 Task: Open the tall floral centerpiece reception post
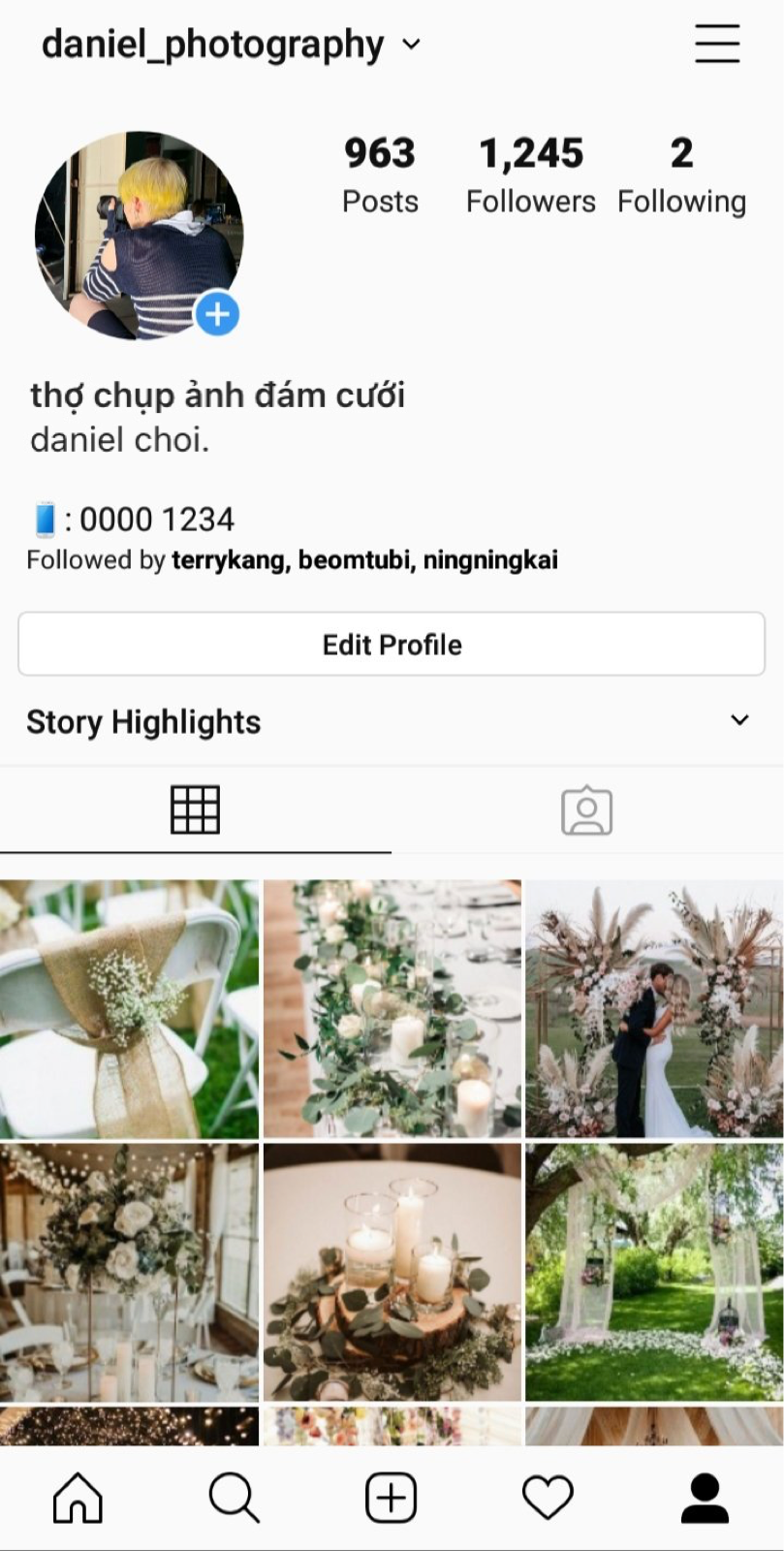click(x=129, y=1272)
